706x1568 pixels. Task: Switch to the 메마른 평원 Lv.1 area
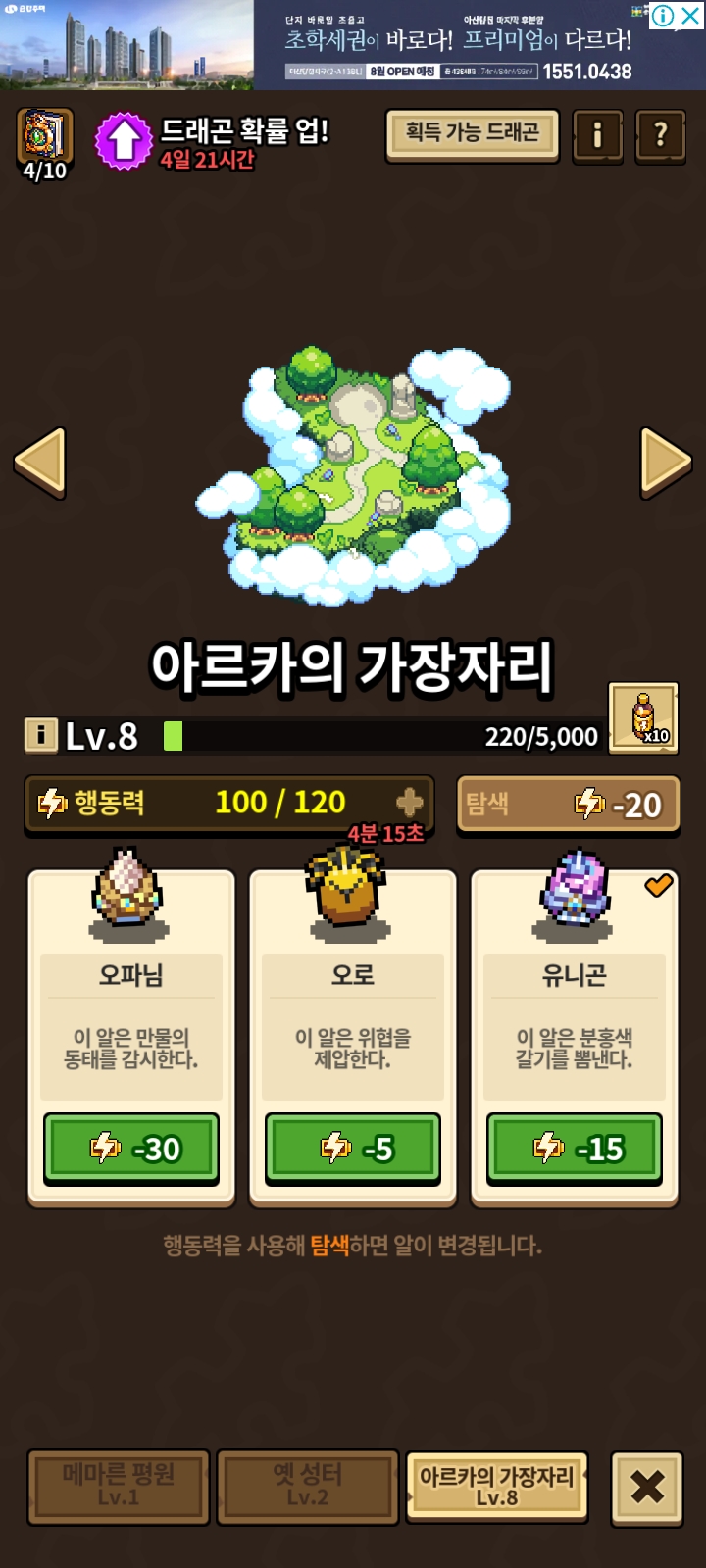(119, 1487)
